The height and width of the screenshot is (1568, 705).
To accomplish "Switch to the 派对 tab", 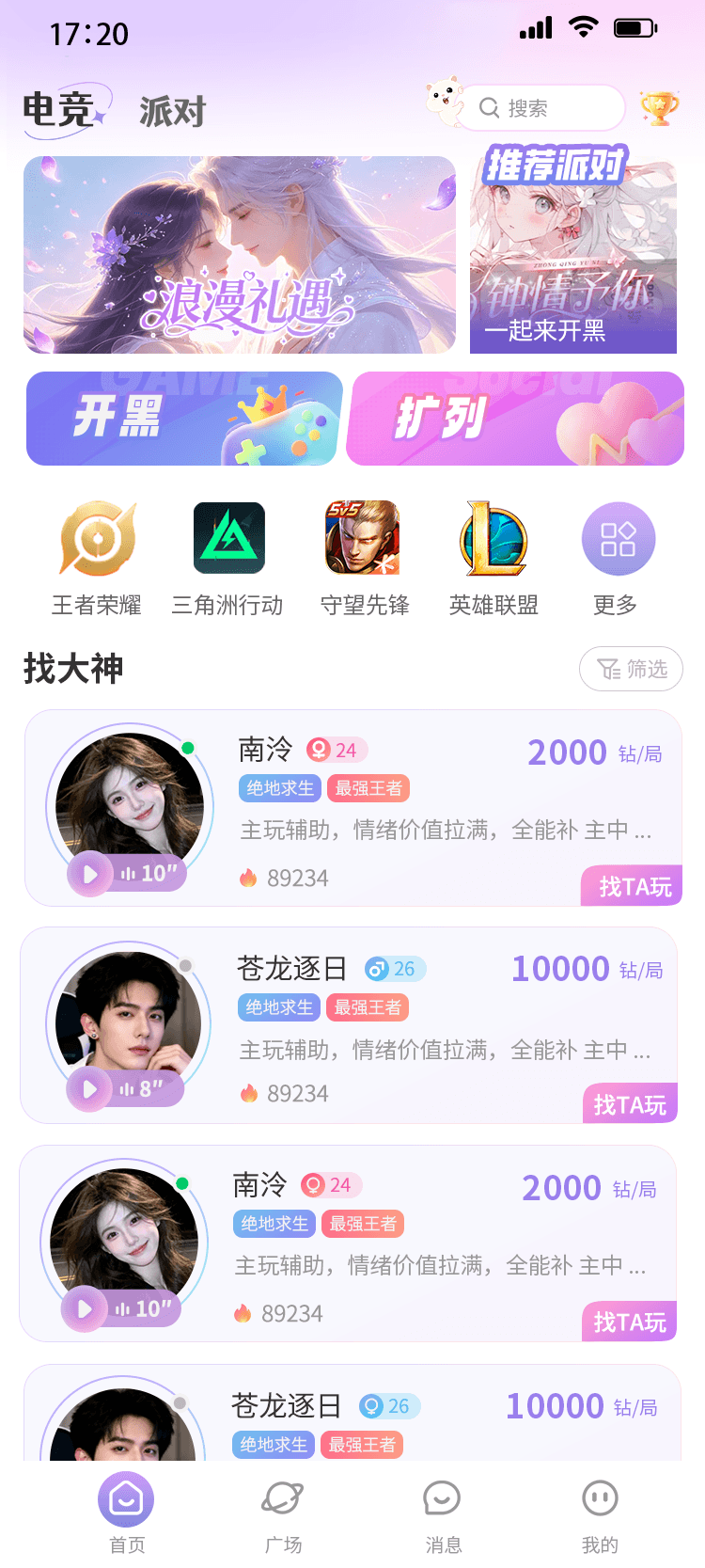I will coord(172,112).
